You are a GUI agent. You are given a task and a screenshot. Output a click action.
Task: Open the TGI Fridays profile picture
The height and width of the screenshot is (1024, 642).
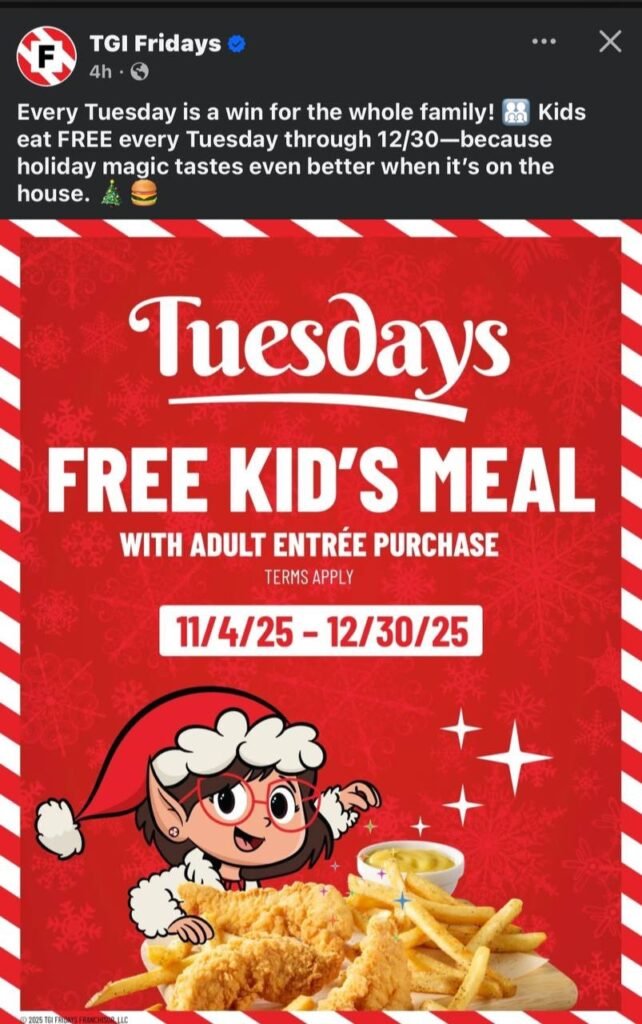[x=46, y=55]
